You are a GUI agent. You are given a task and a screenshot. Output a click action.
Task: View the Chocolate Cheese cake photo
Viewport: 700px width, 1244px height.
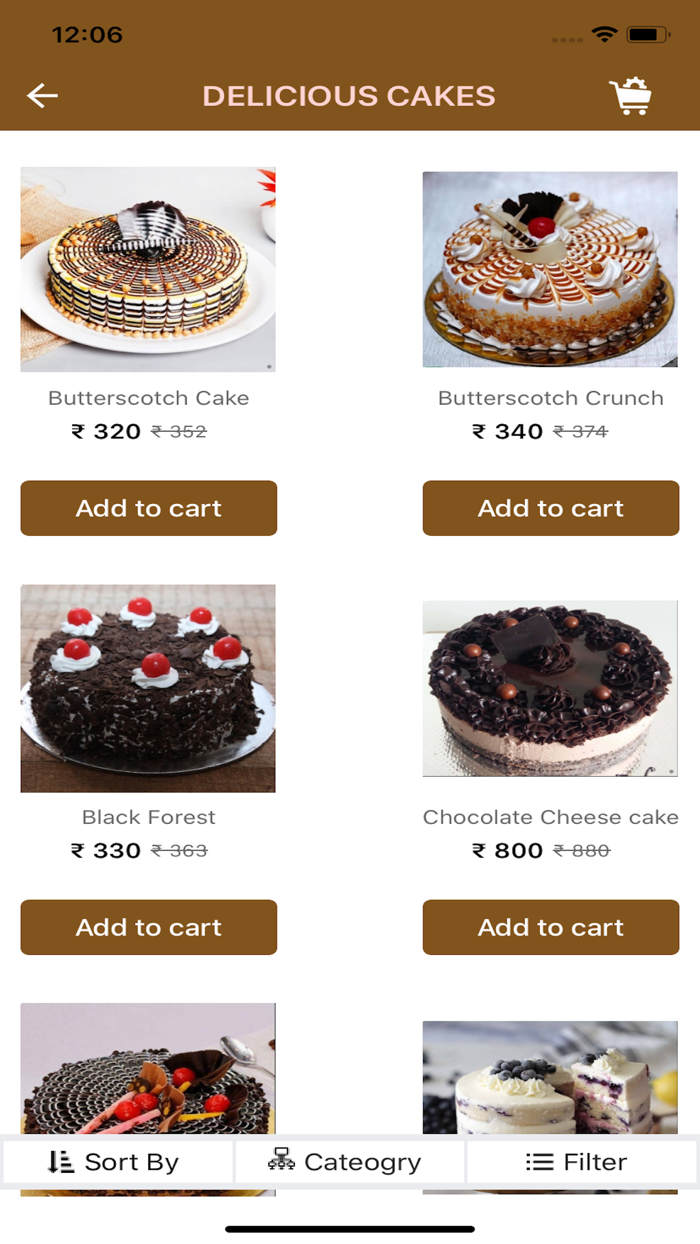point(550,688)
